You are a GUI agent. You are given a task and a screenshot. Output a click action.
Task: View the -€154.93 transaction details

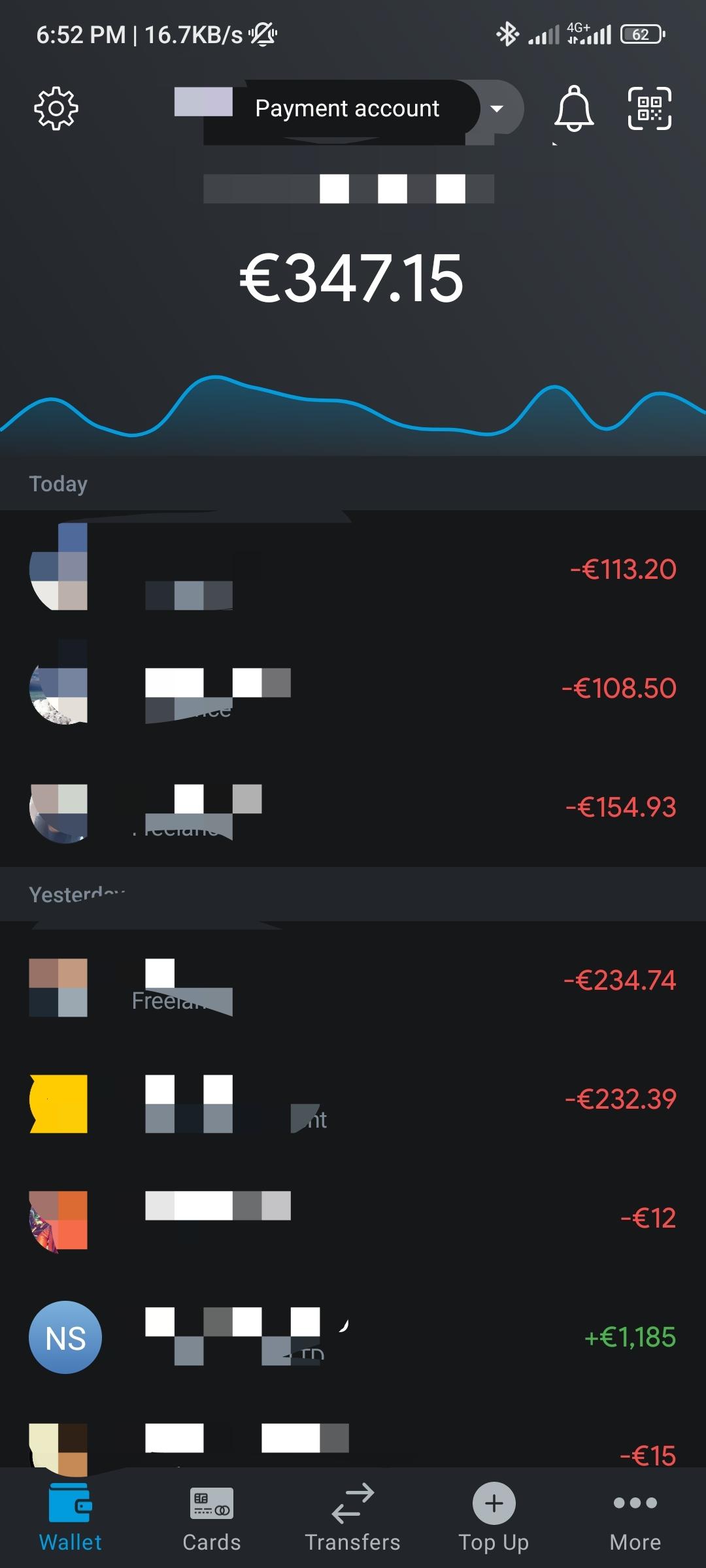pos(353,808)
